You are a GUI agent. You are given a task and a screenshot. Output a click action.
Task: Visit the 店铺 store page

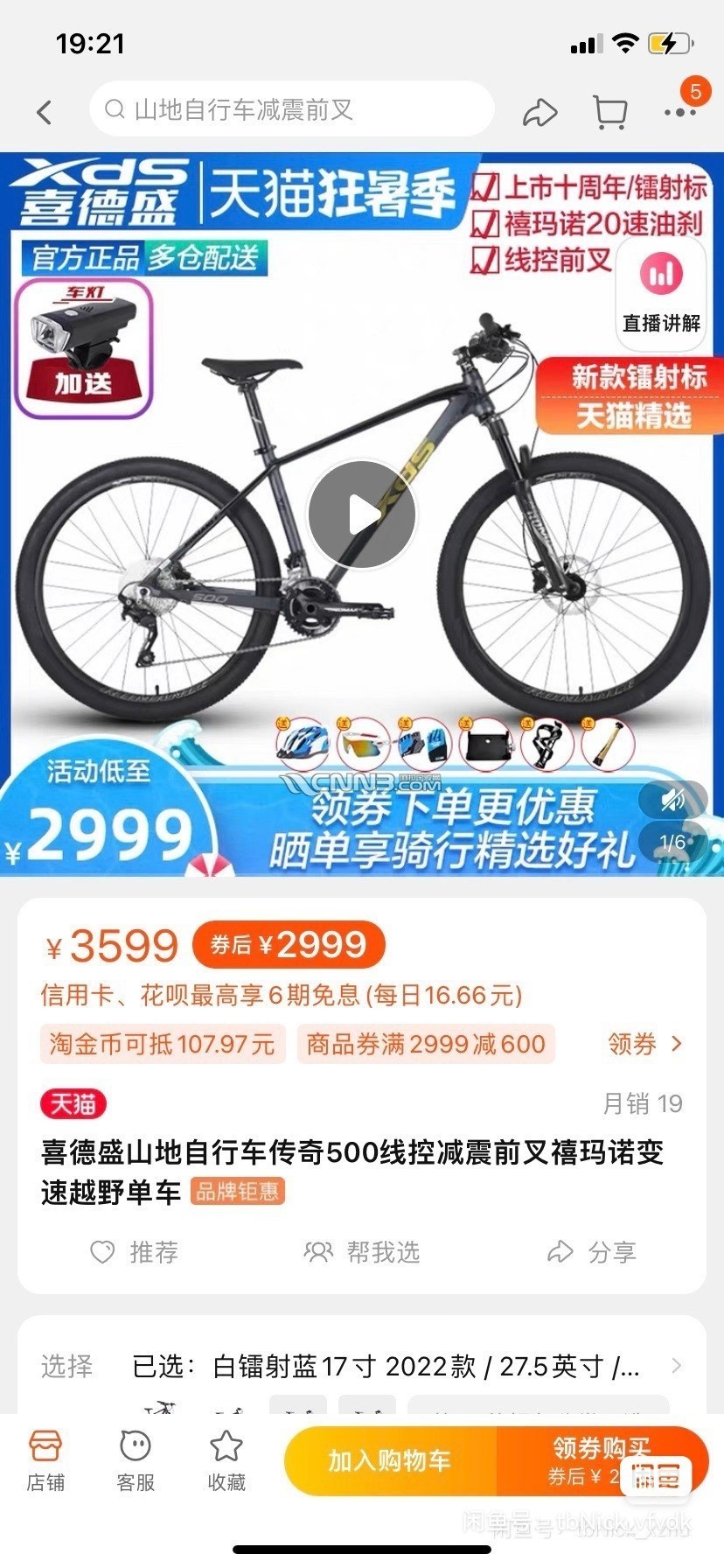pyautogui.click(x=45, y=1460)
